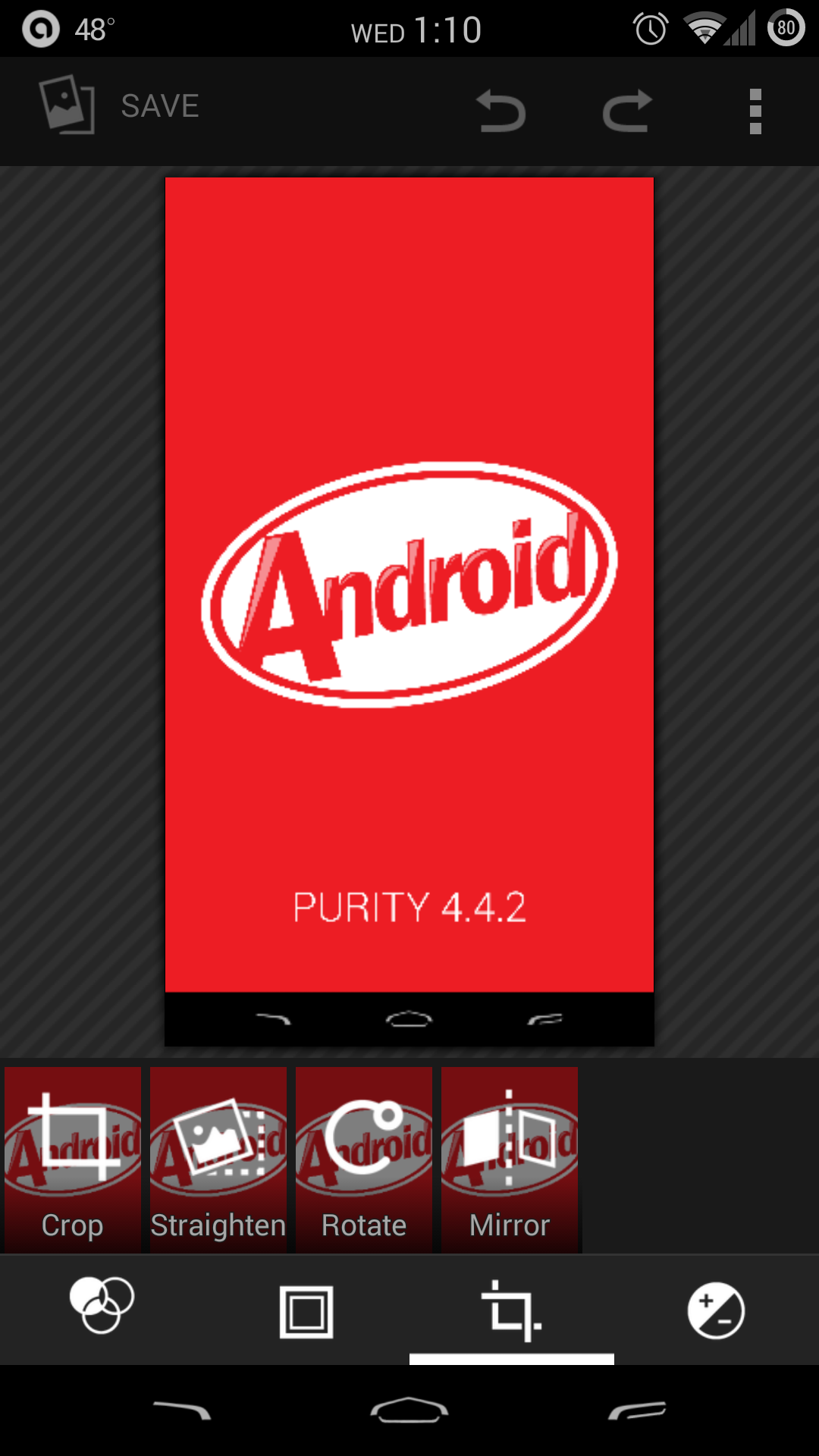Select the Crop tool
Viewport: 819px width, 1456px height.
[x=73, y=1159]
